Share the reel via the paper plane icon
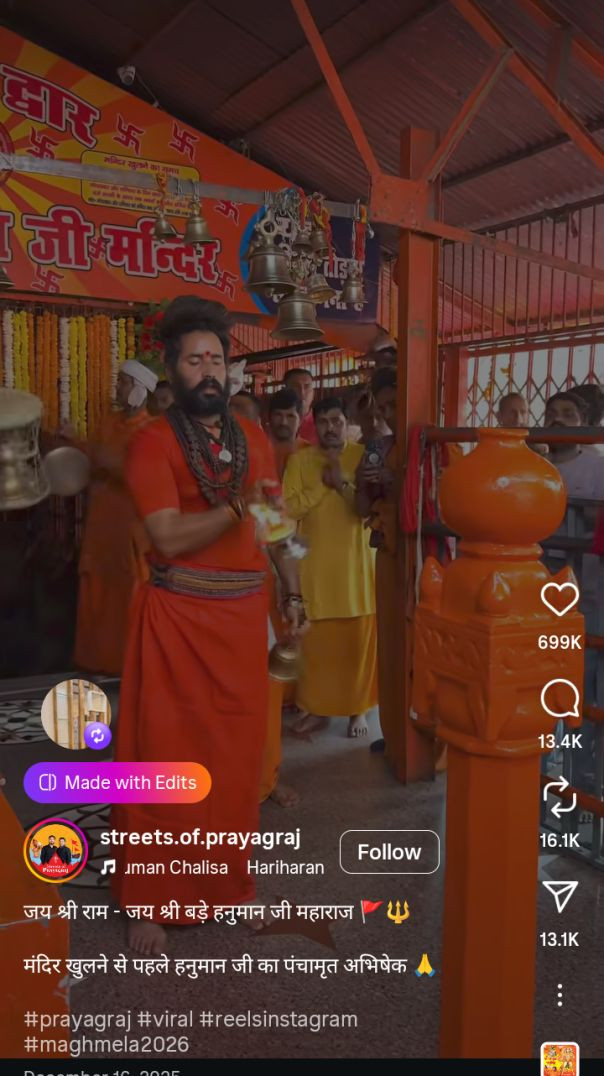The image size is (604, 1076). 559,897
